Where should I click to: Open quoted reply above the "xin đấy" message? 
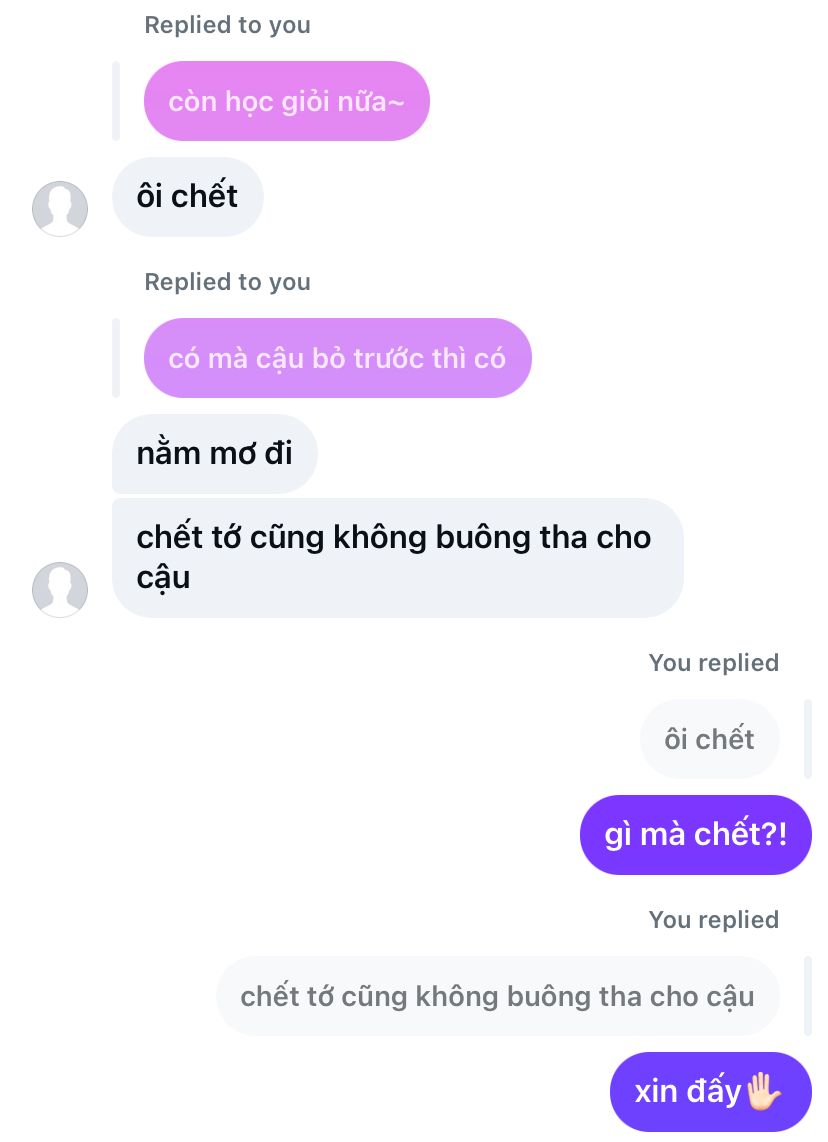coord(497,996)
